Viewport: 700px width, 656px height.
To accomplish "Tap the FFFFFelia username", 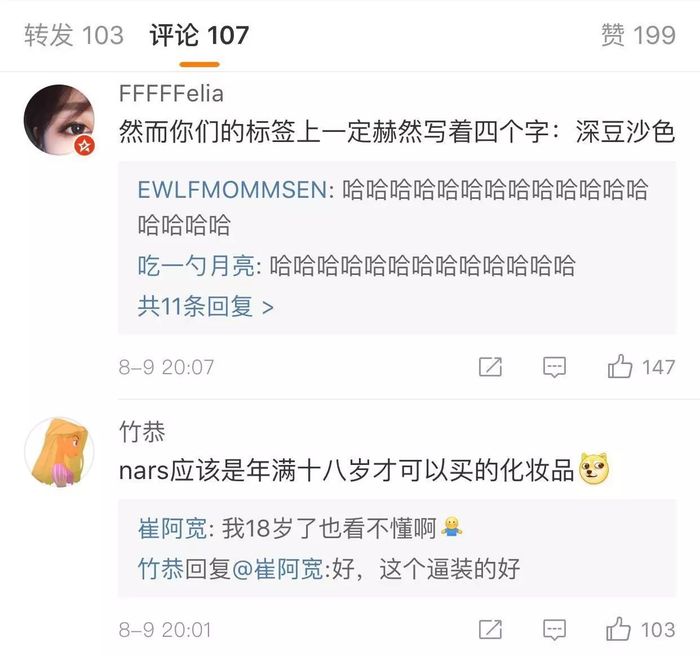I will click(171, 94).
